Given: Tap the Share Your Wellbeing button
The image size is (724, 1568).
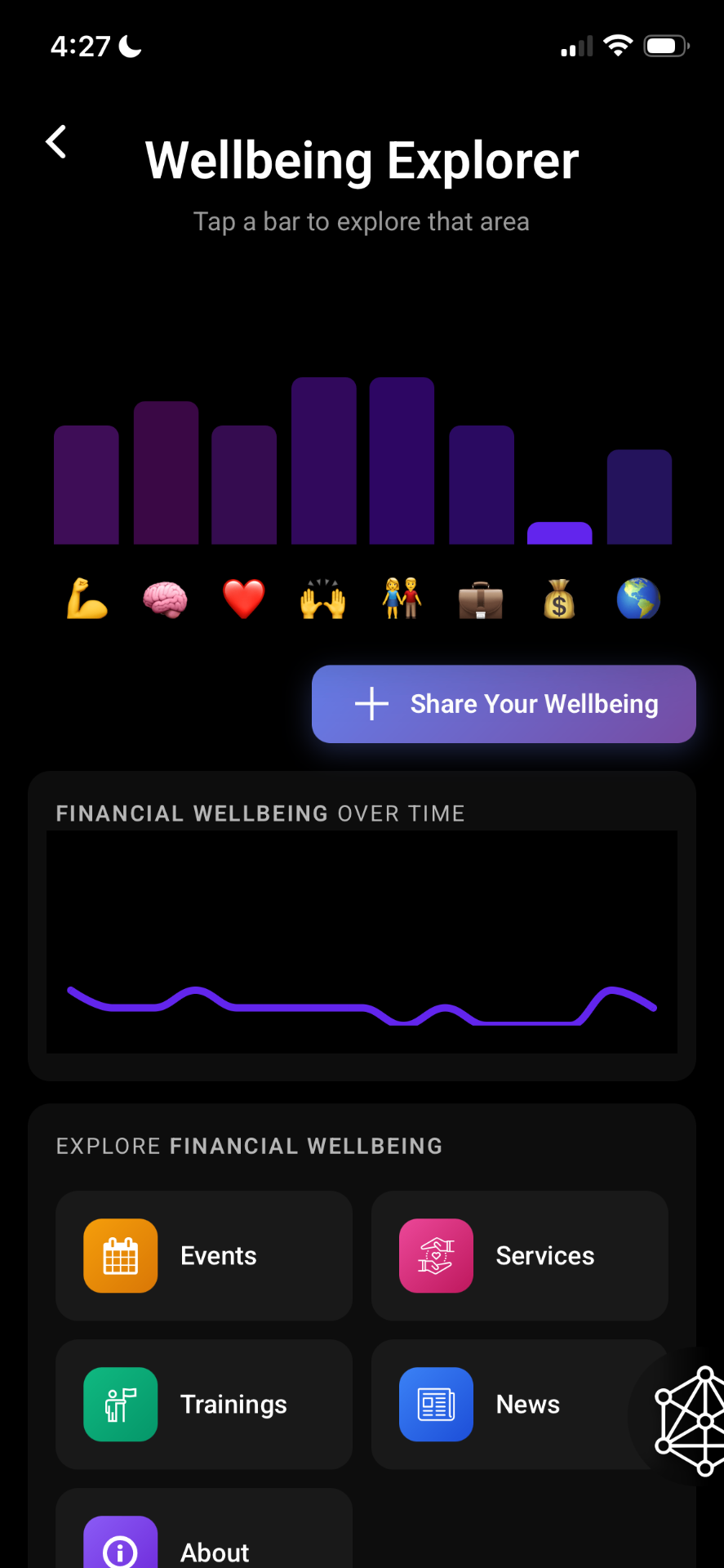Looking at the screenshot, I should click(503, 703).
